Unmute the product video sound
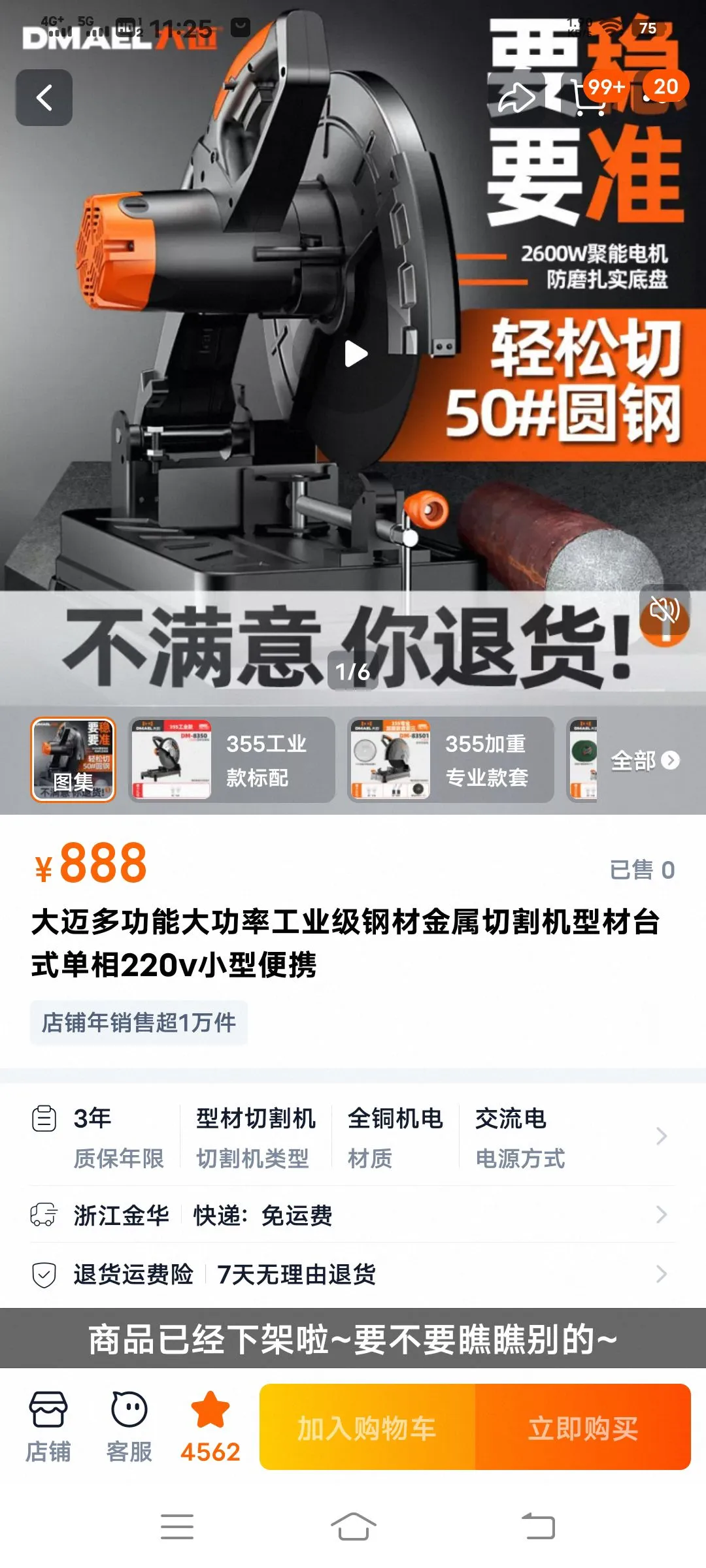 664,612
